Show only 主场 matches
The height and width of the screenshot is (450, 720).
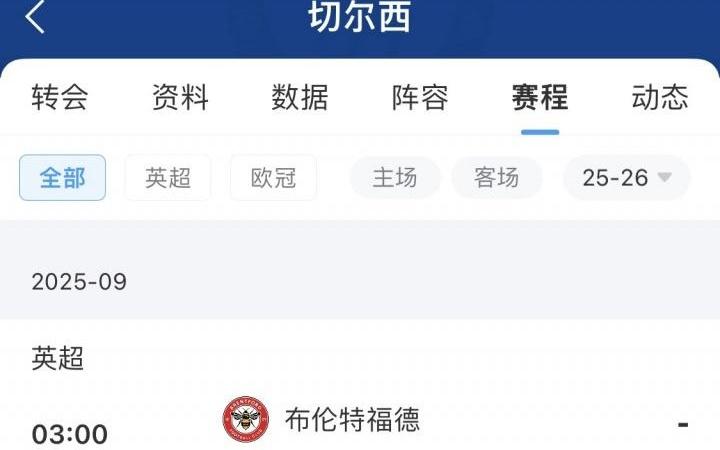(394, 178)
